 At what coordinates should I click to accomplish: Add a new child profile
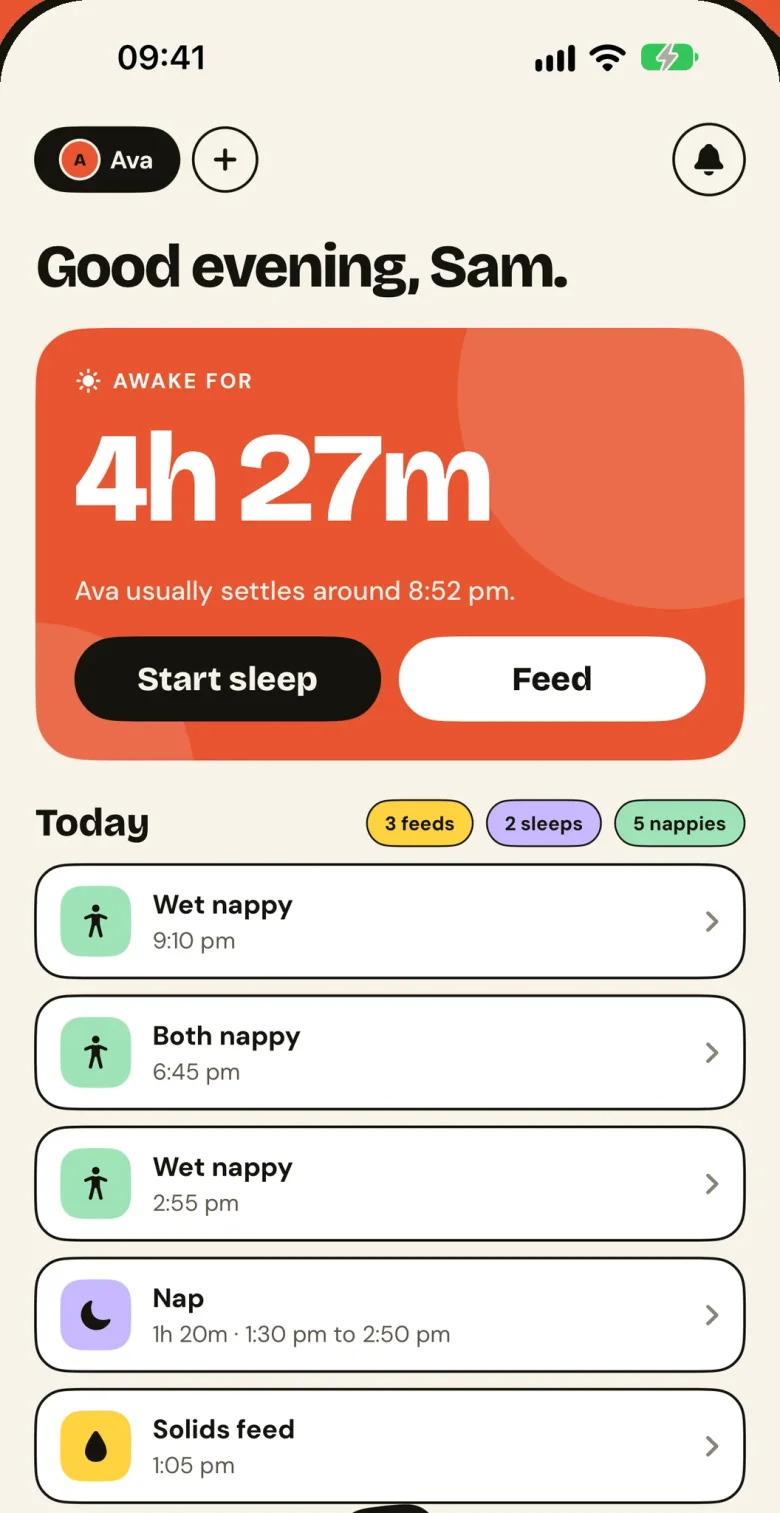pos(225,159)
